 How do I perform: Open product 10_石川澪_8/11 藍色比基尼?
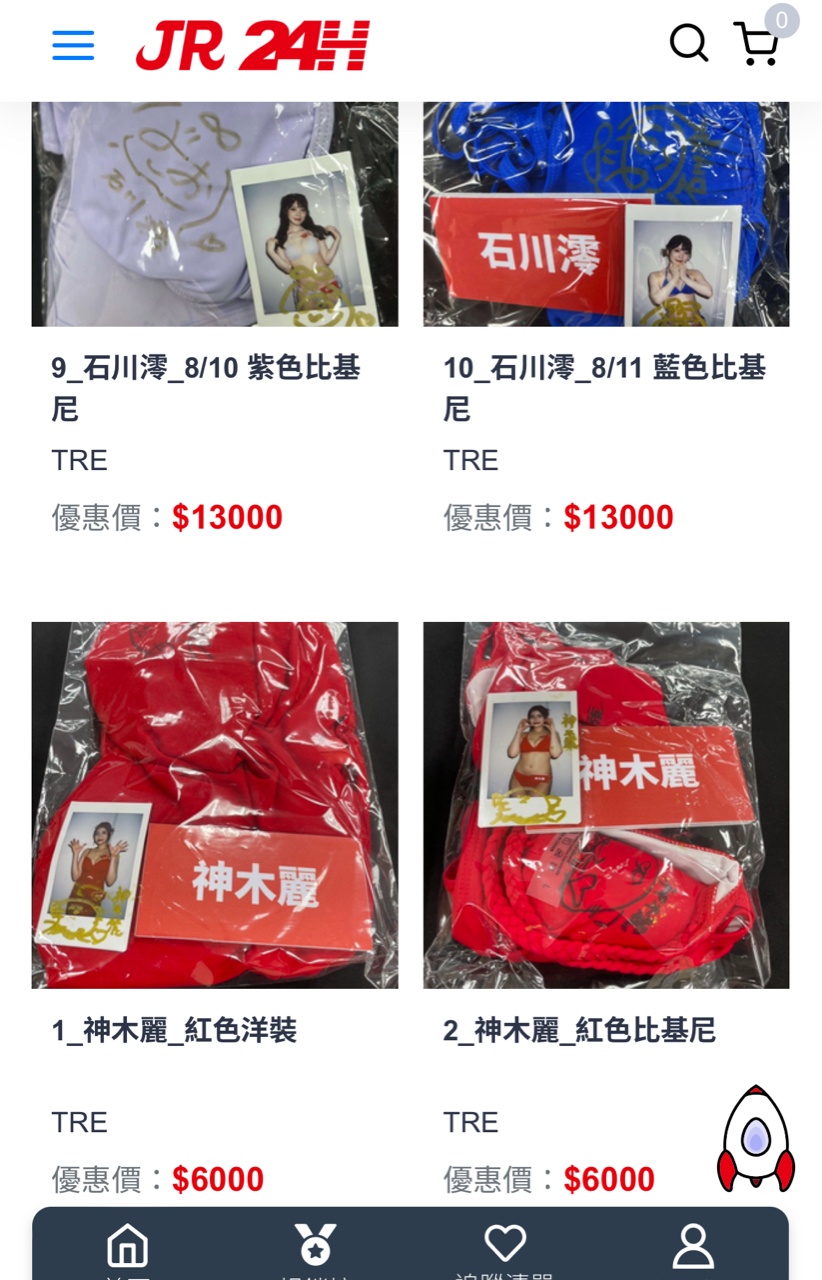click(x=606, y=214)
